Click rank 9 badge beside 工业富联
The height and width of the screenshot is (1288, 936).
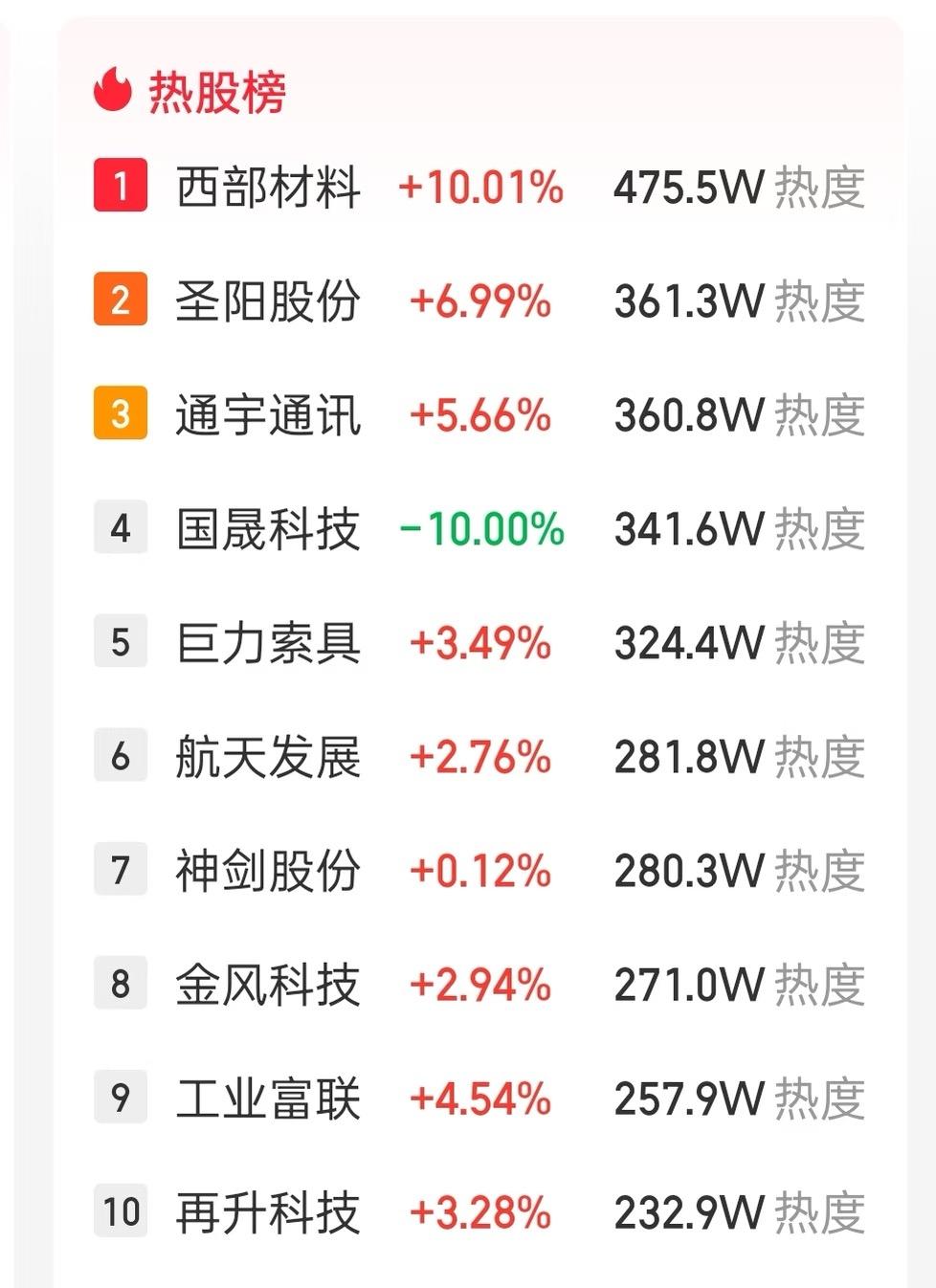click(120, 1099)
